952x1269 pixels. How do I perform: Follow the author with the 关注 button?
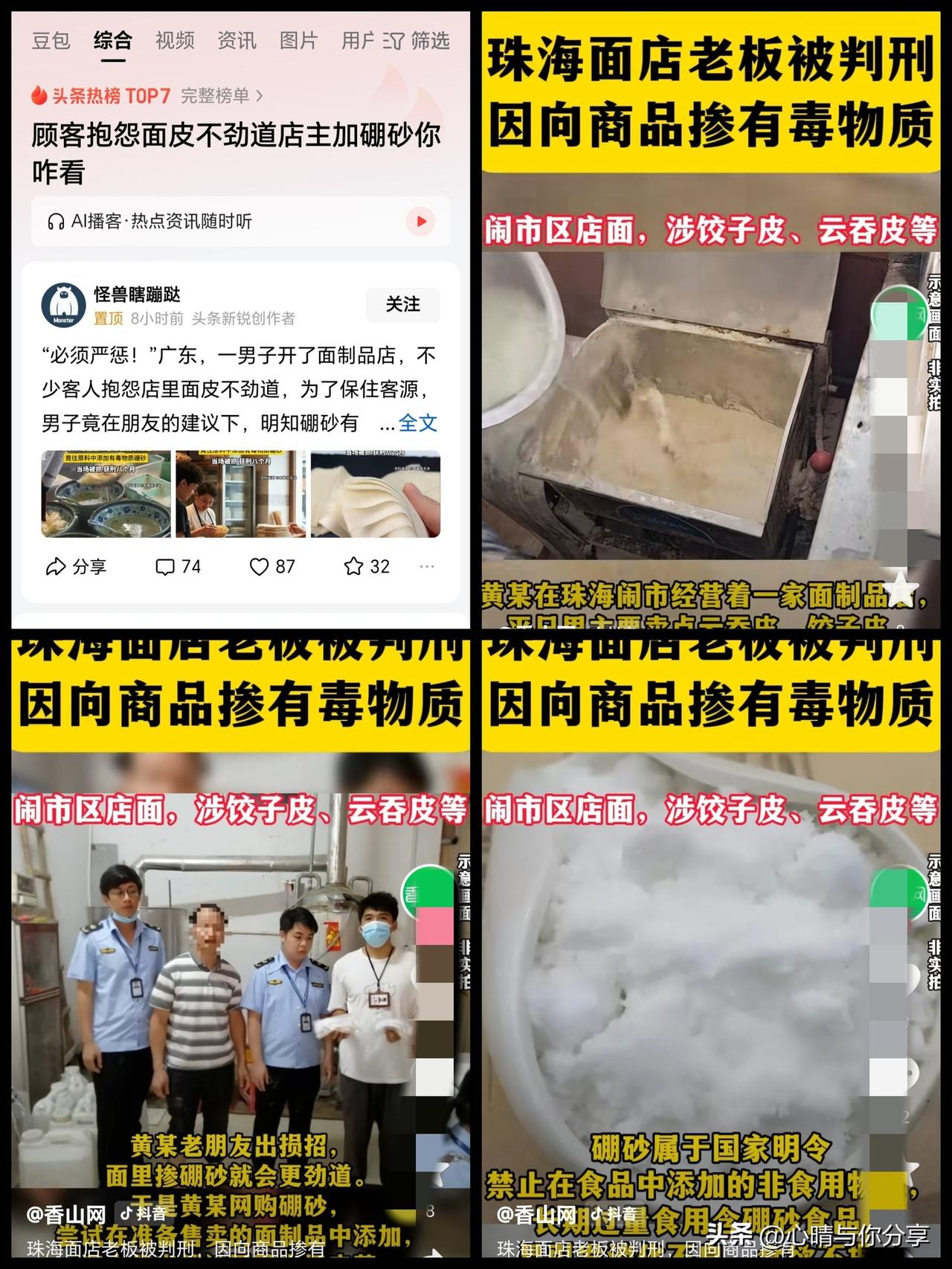click(401, 304)
